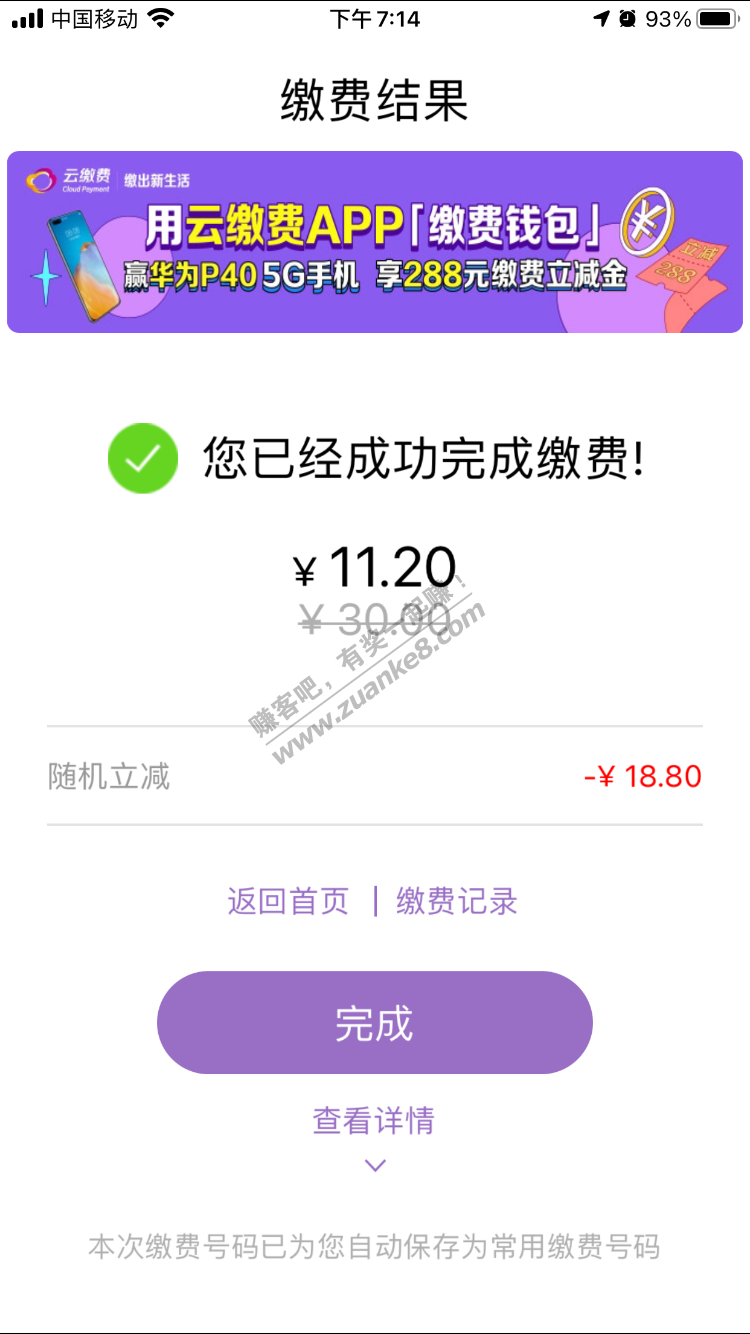The width and height of the screenshot is (750, 1334).
Task: Expand 查看详情 details
Action: click(375, 1121)
